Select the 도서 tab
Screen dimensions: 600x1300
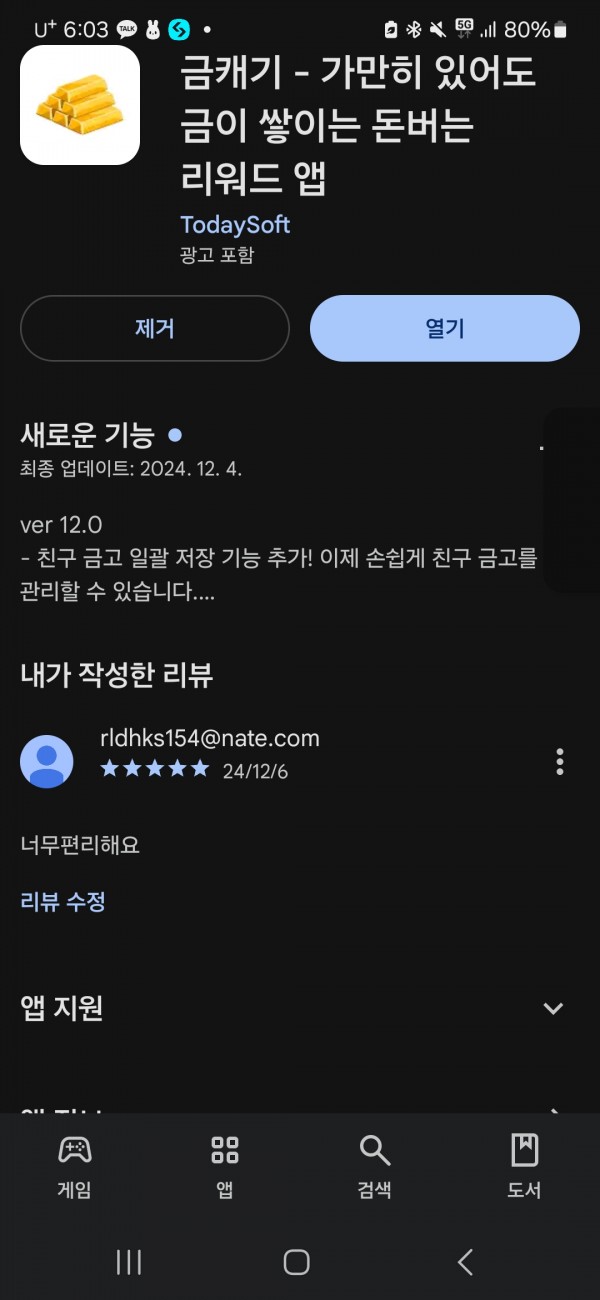(525, 1166)
